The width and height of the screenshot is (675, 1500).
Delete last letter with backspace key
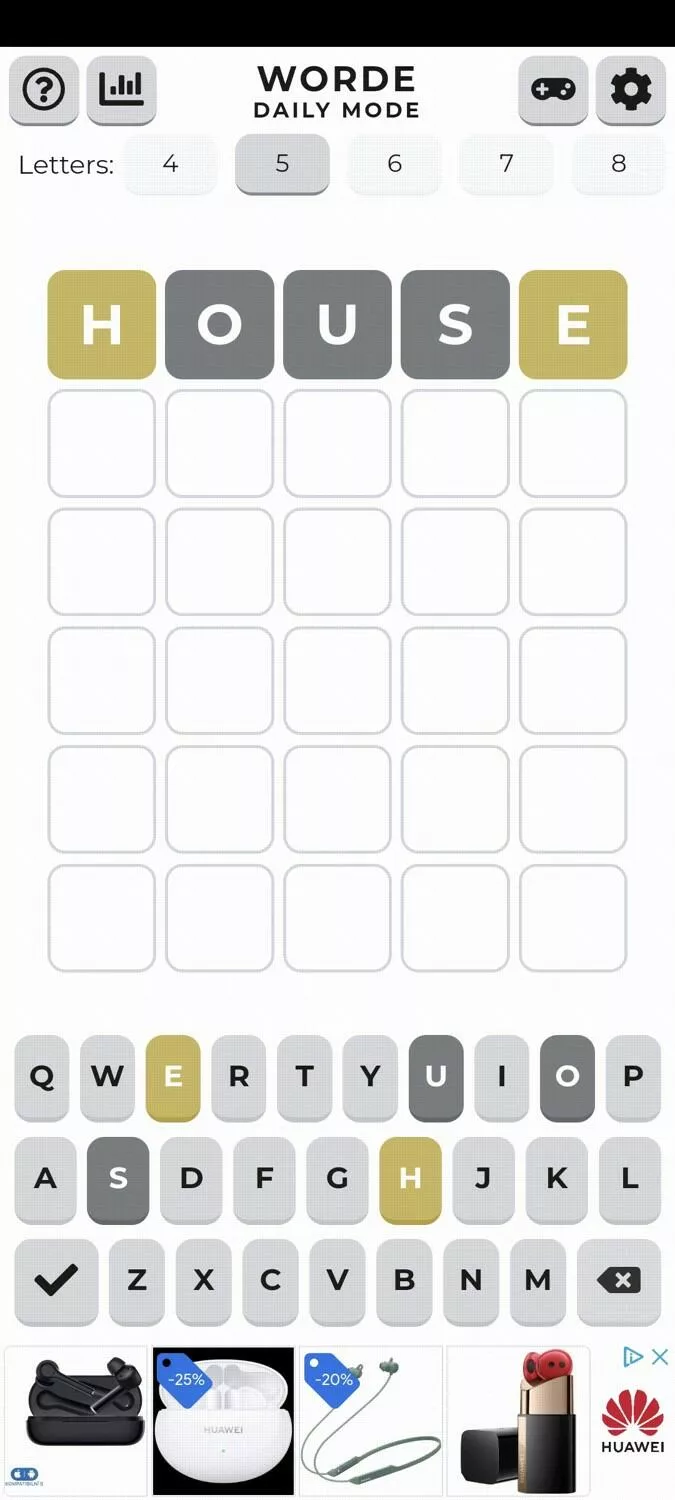619,1281
